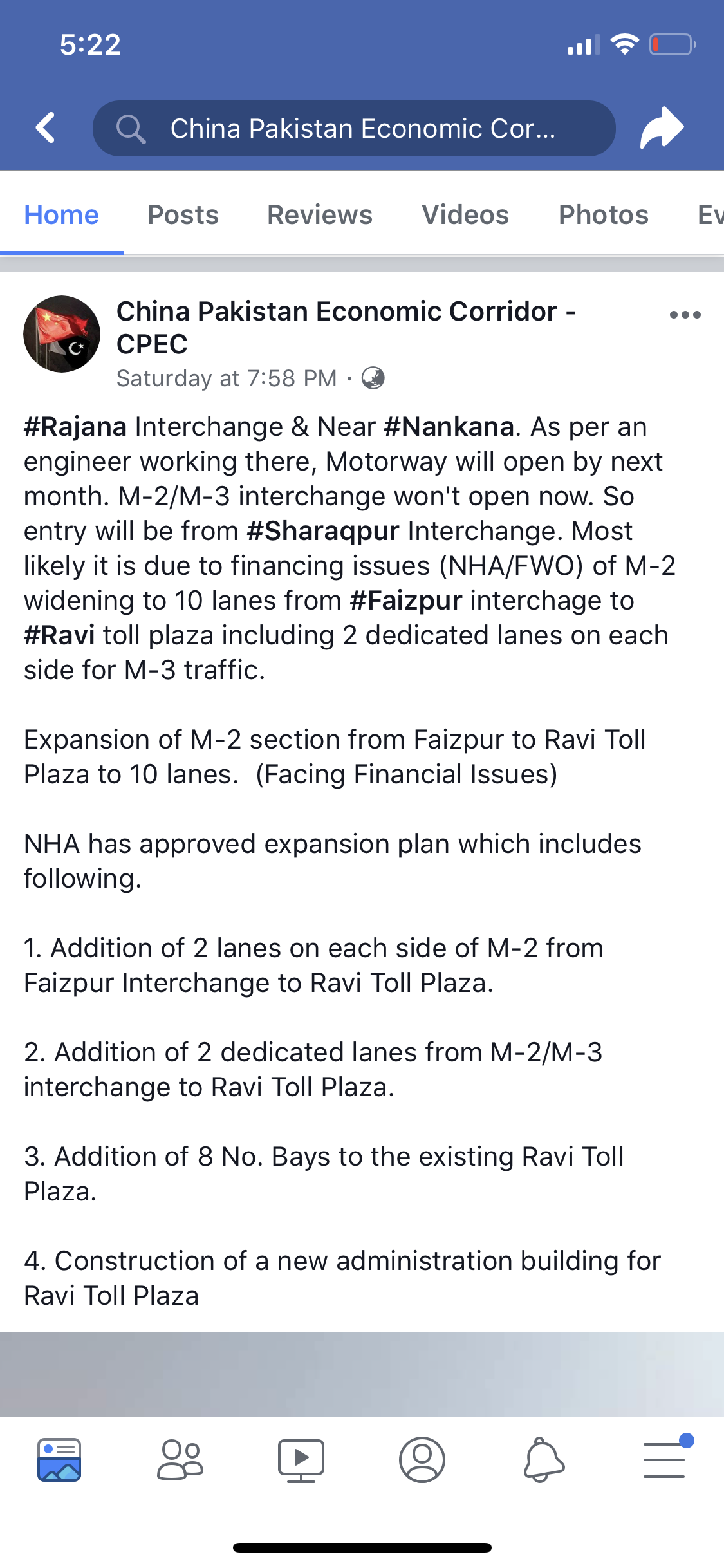Open the #Faizpur hashtag
The image size is (724, 1568).
[x=406, y=601]
